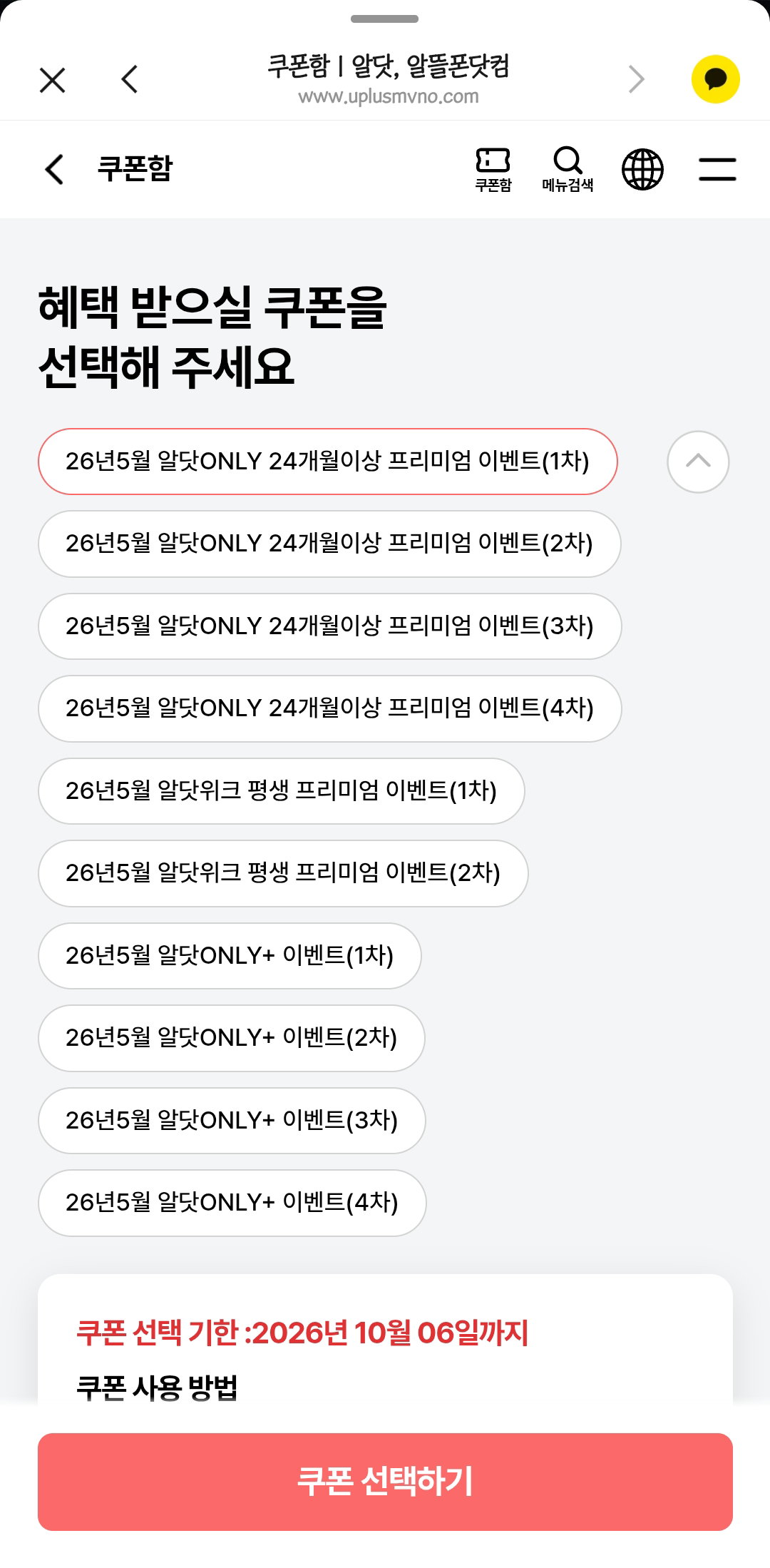Open the language globe icon

coord(642,170)
